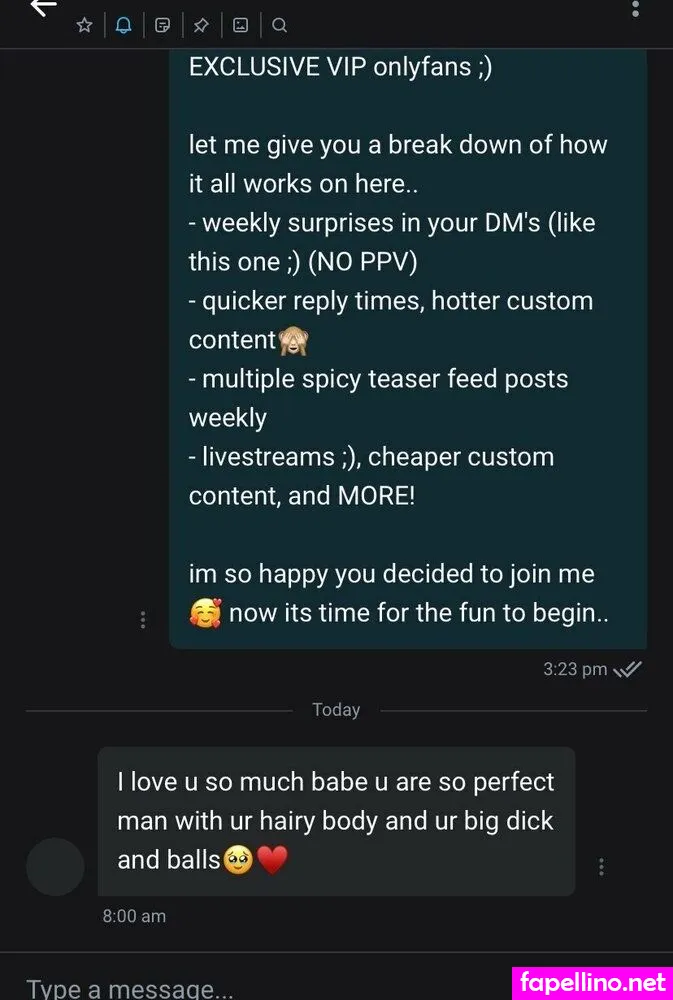Viewport: 673px width, 1000px height.
Task: View the sender's profile avatar
Action: [x=55, y=866]
